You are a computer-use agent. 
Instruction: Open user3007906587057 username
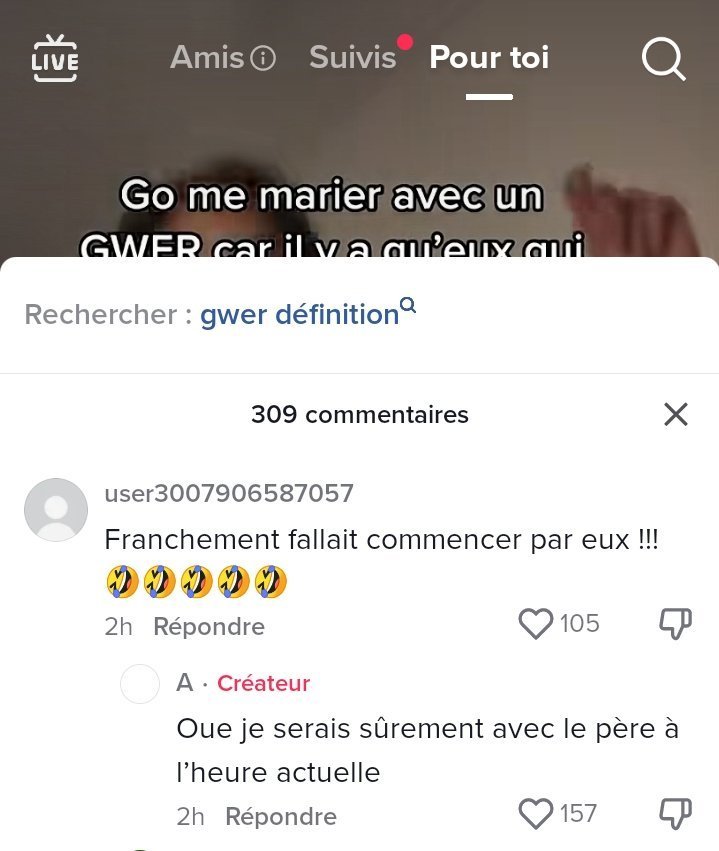coord(229,493)
